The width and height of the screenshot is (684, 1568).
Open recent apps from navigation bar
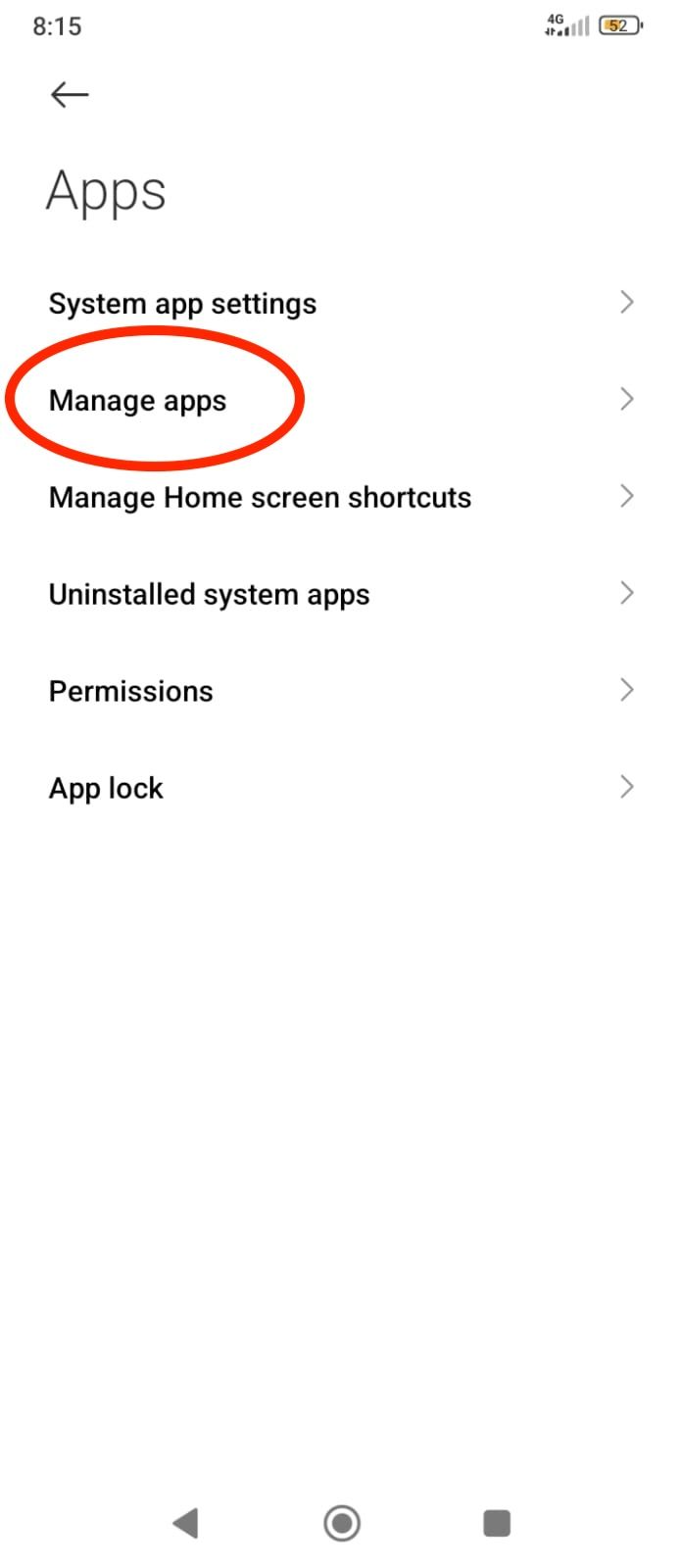click(497, 1523)
